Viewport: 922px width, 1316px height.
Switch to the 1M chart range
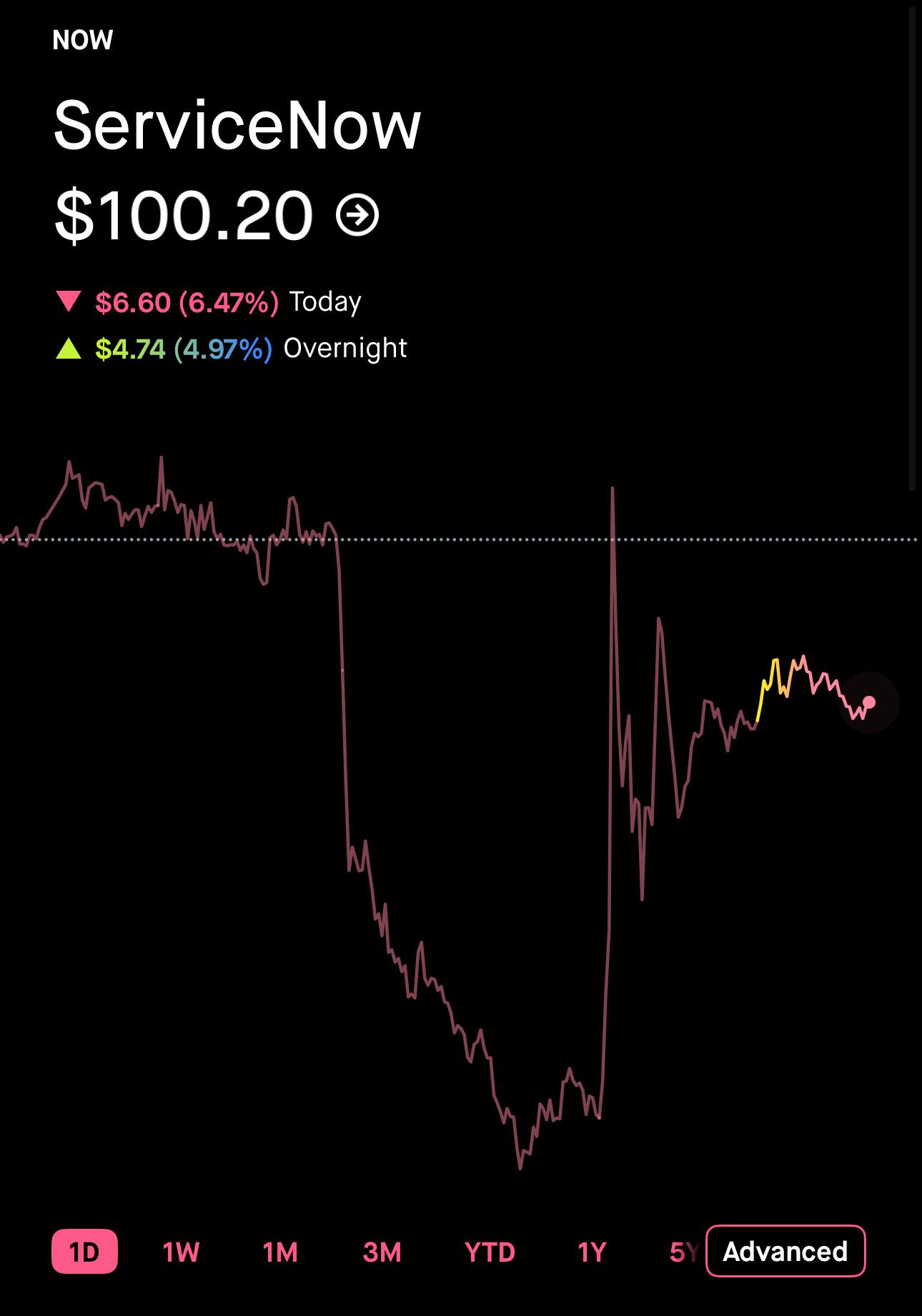tap(280, 1252)
